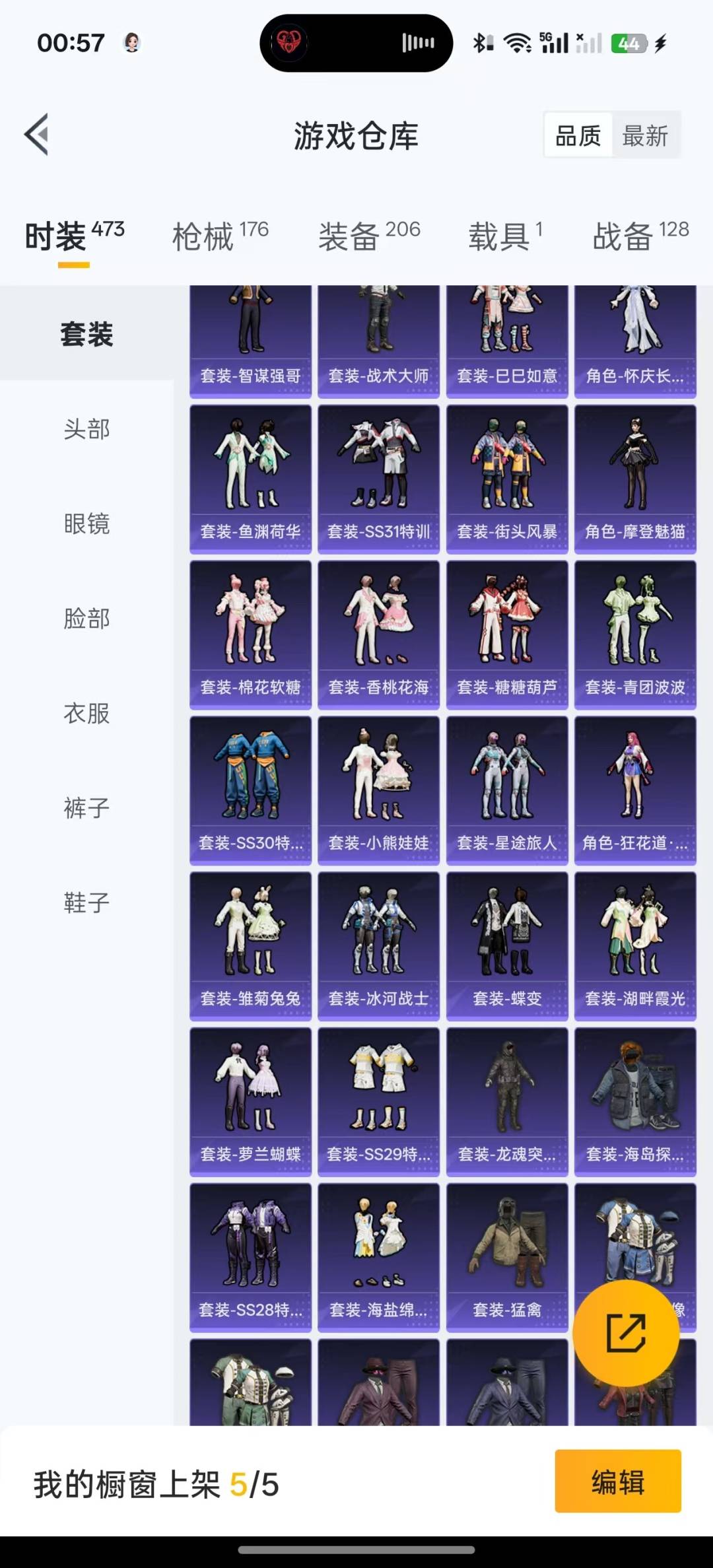Open the 装备 tab

click(369, 236)
